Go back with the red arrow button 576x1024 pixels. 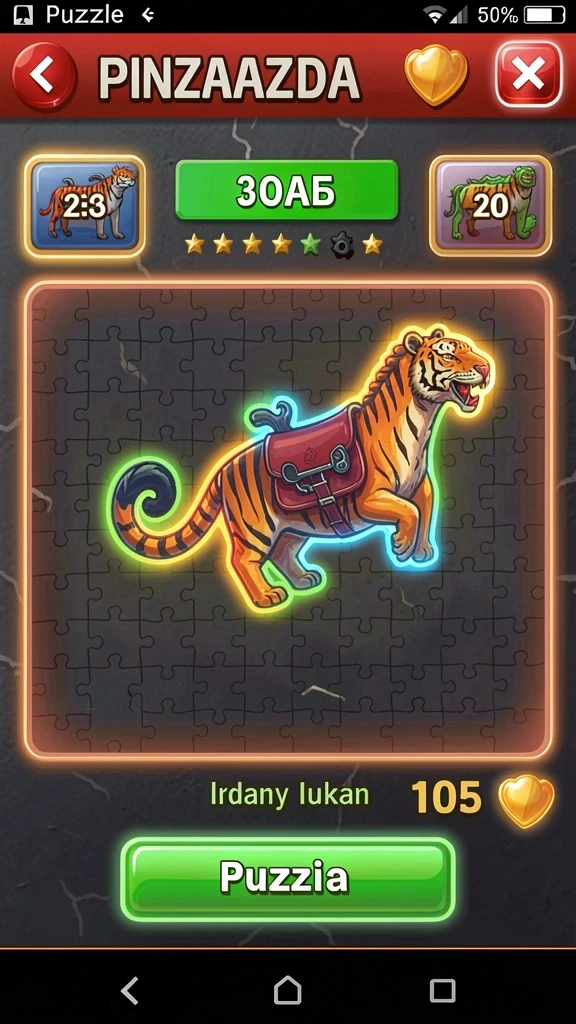click(44, 77)
